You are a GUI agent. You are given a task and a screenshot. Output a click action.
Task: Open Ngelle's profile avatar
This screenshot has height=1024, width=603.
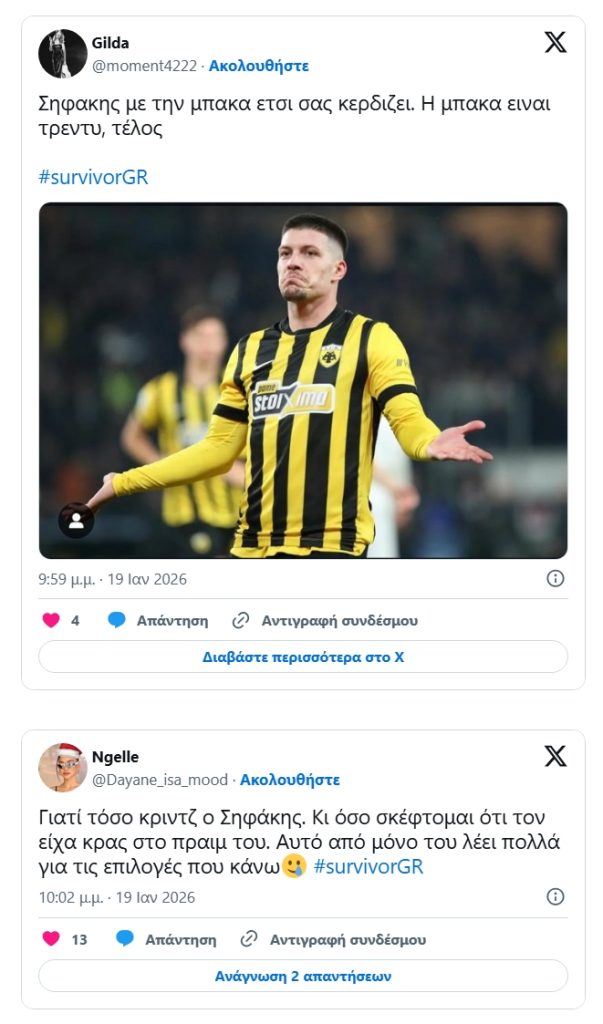(x=62, y=768)
